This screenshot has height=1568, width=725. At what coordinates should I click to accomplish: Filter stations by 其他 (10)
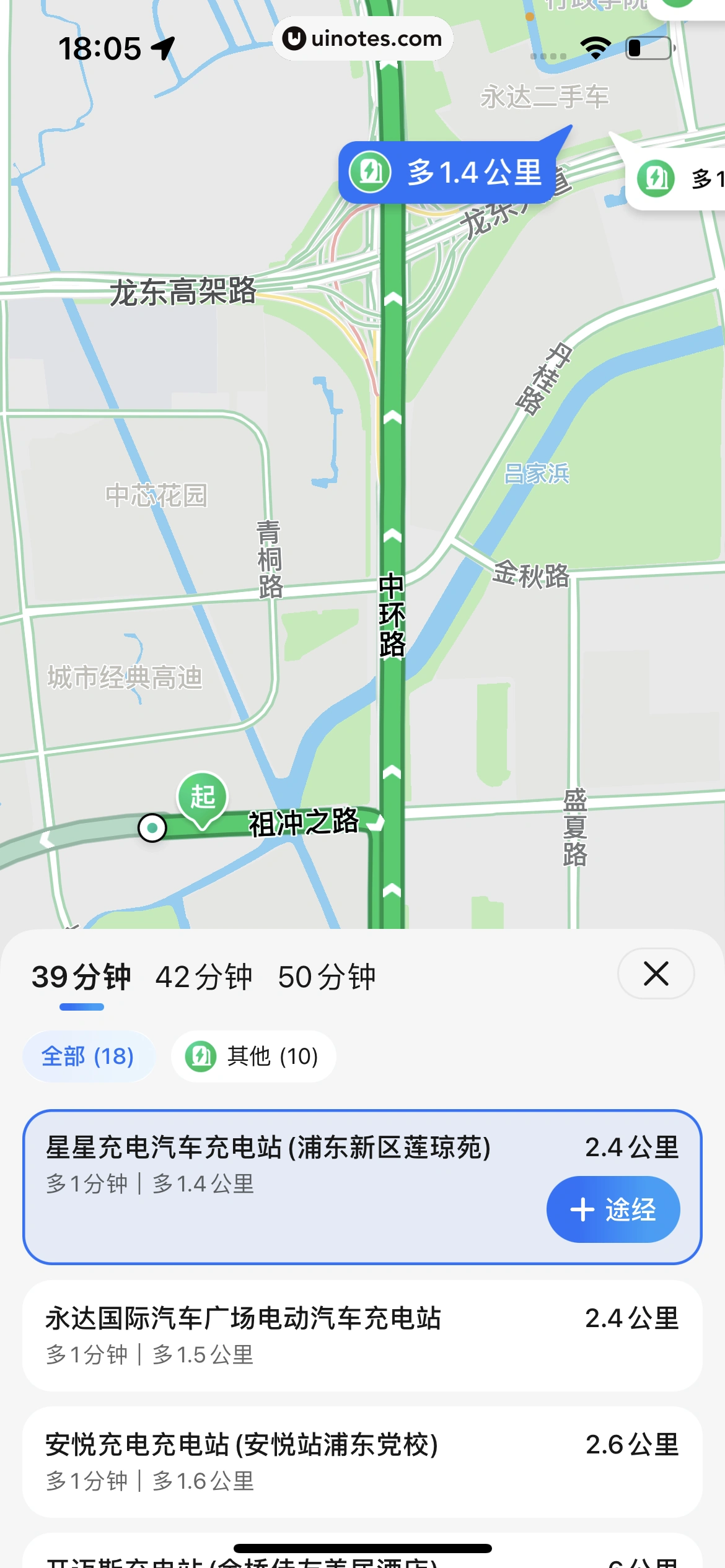click(253, 1056)
